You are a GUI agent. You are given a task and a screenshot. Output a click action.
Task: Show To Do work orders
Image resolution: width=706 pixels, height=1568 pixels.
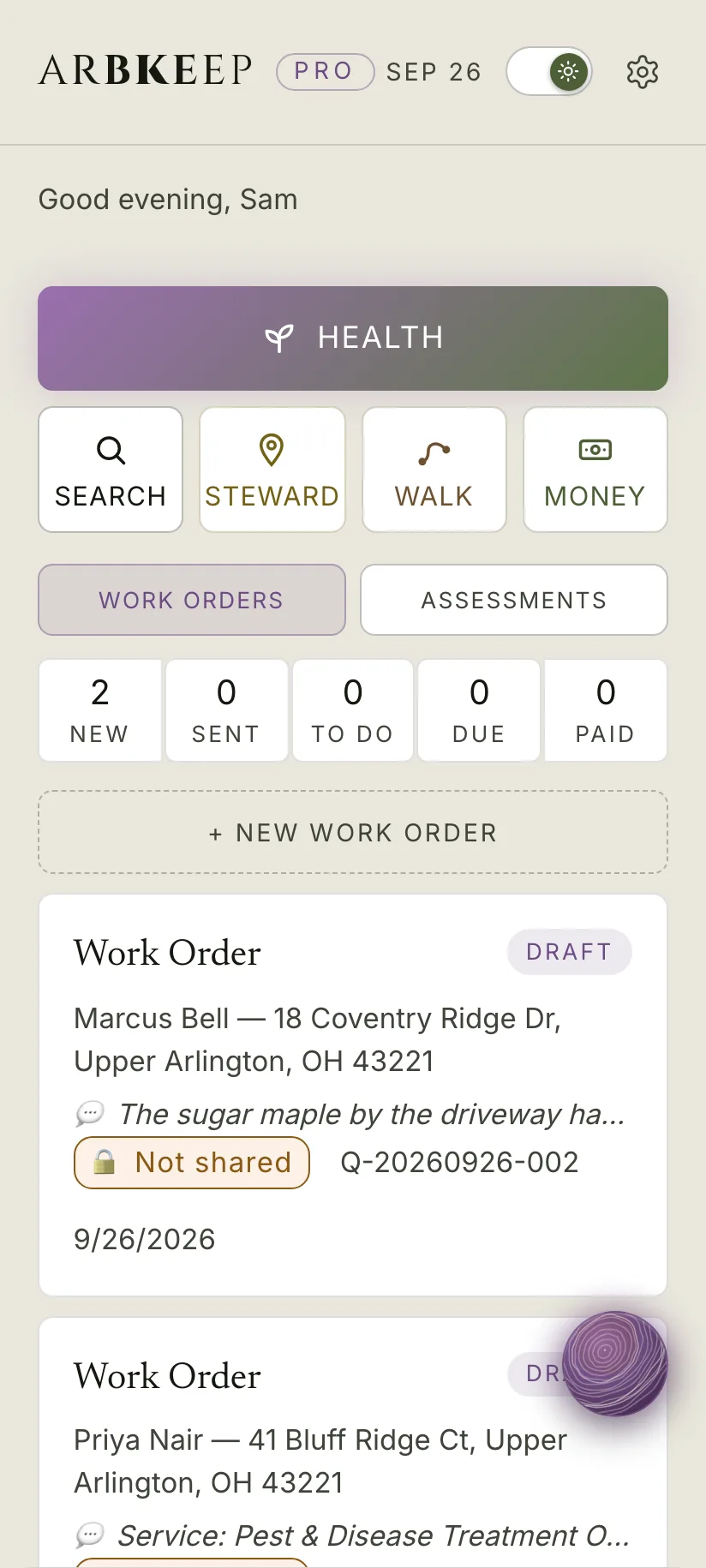353,710
